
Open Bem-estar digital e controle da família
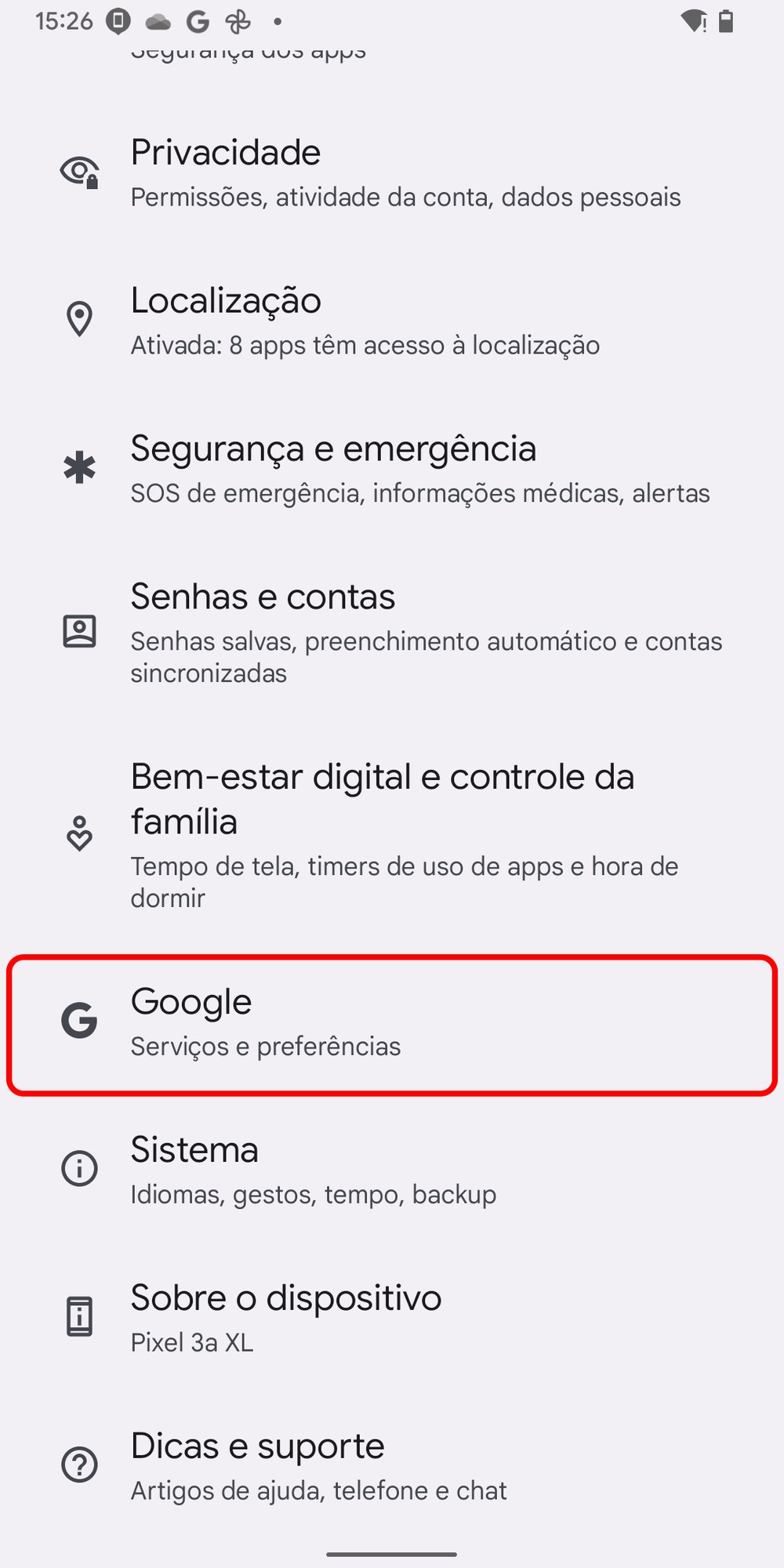point(392,834)
